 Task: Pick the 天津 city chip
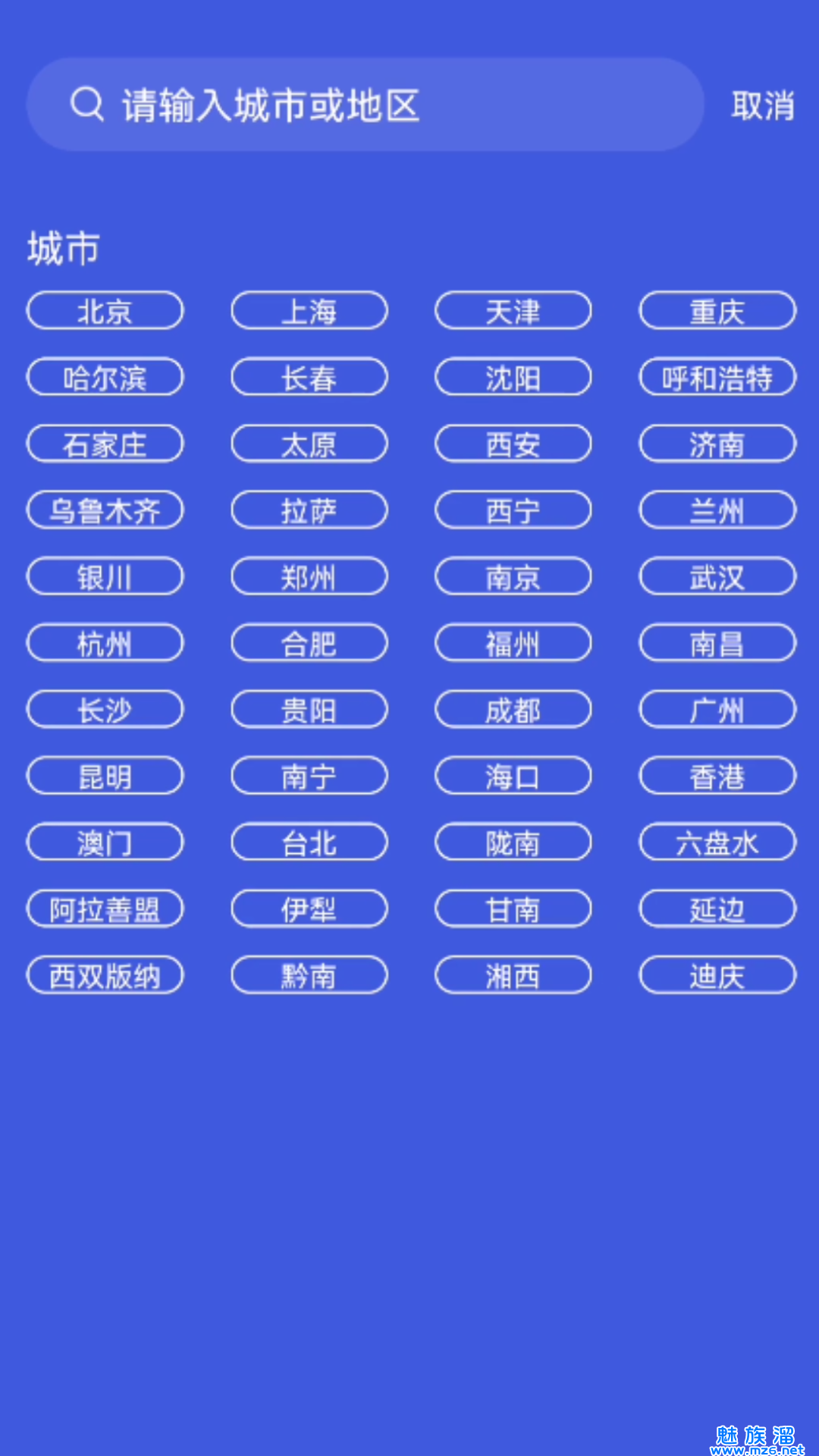[513, 311]
